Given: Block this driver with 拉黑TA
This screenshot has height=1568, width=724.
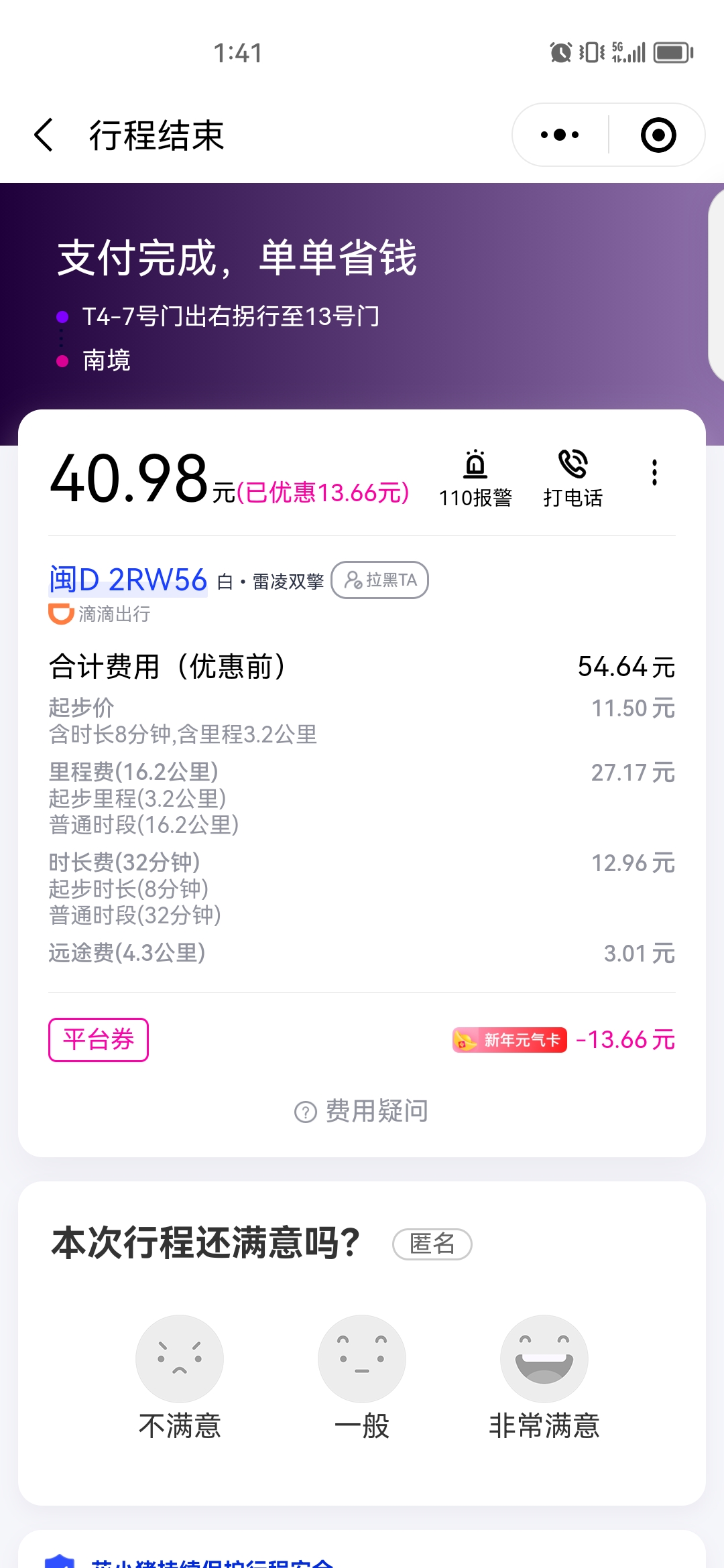Looking at the screenshot, I should (380, 580).
